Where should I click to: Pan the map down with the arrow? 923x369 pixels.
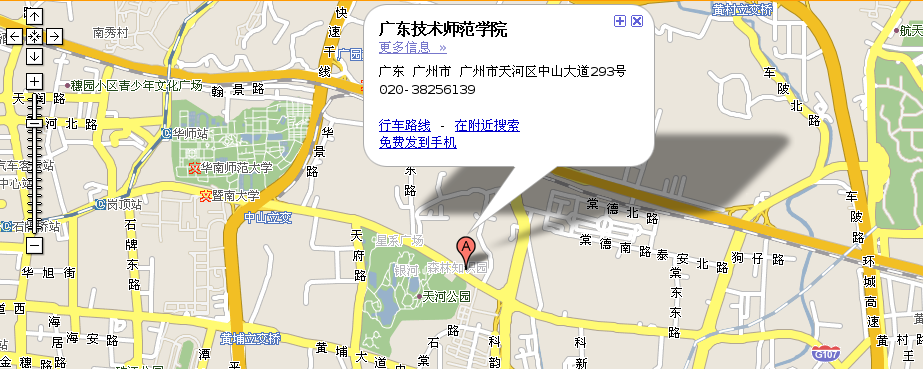(x=35, y=56)
